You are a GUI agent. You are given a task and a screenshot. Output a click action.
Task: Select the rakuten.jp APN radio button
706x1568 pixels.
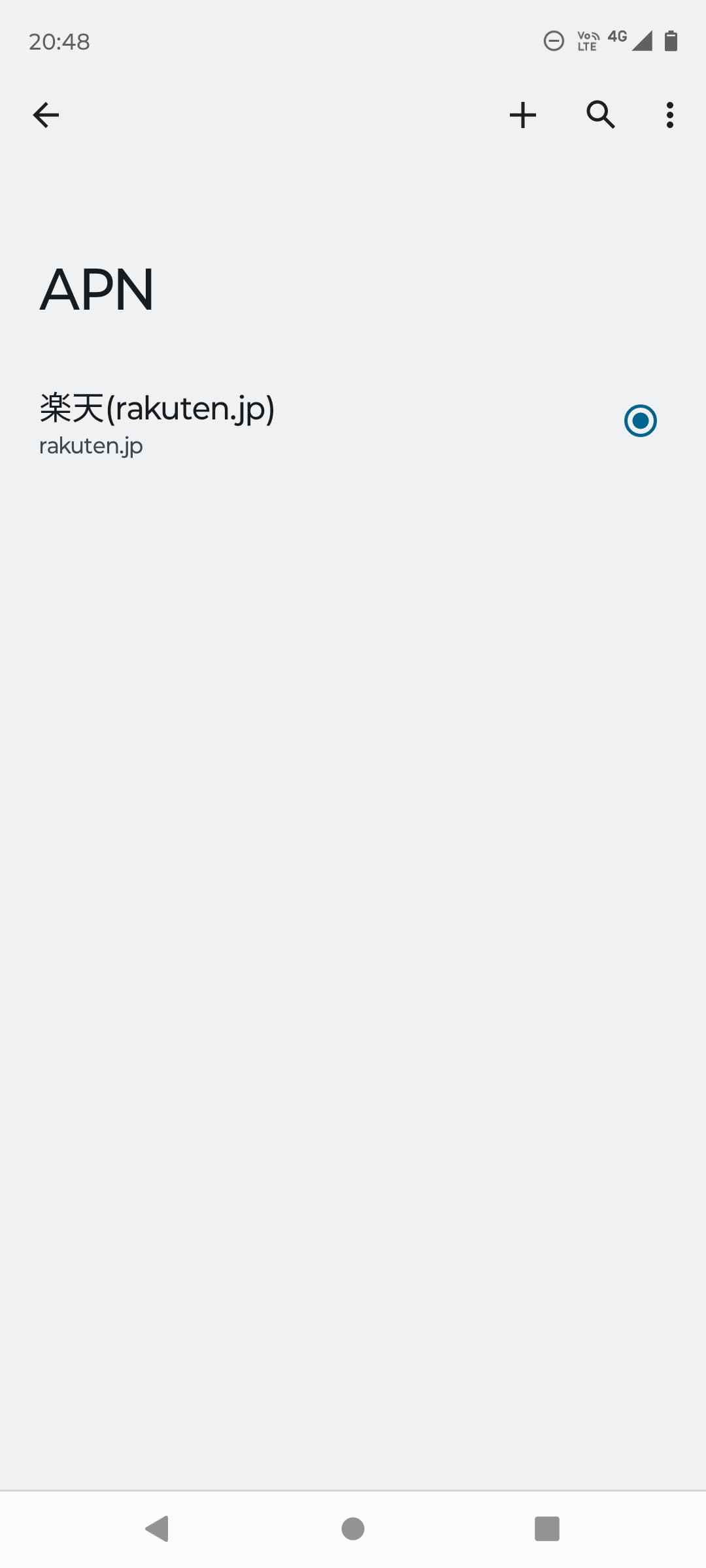[640, 421]
